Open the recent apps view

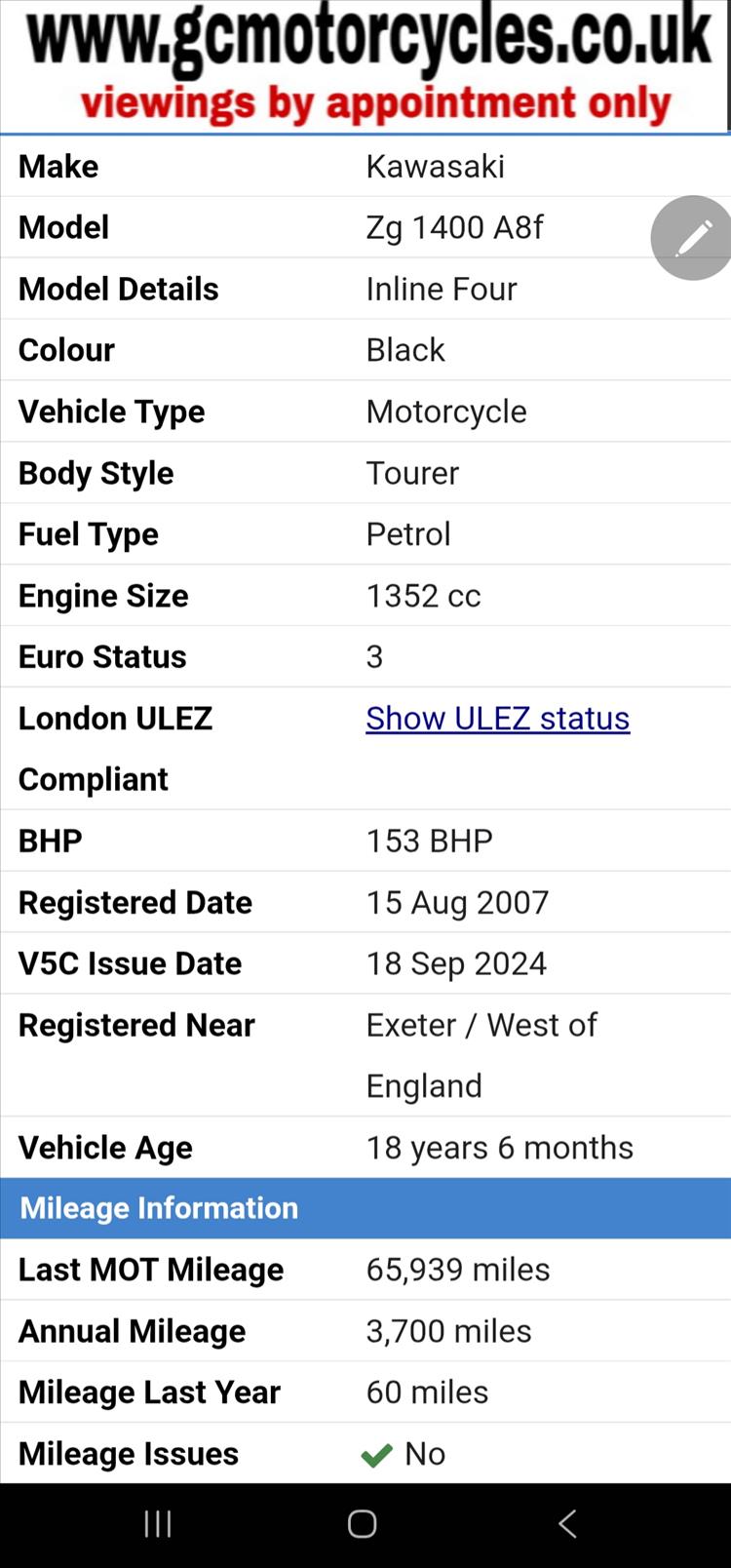pyautogui.click(x=158, y=1523)
